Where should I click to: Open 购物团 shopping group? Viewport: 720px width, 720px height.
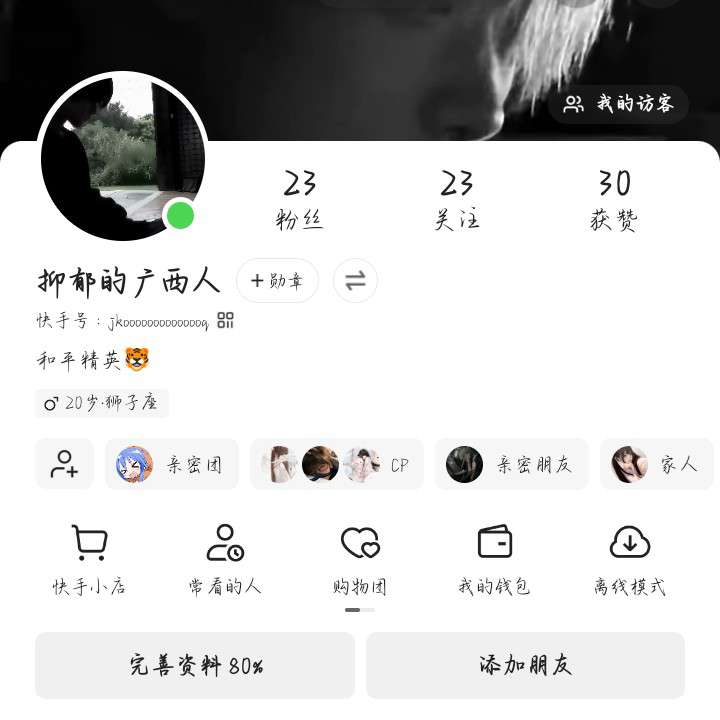pos(360,560)
